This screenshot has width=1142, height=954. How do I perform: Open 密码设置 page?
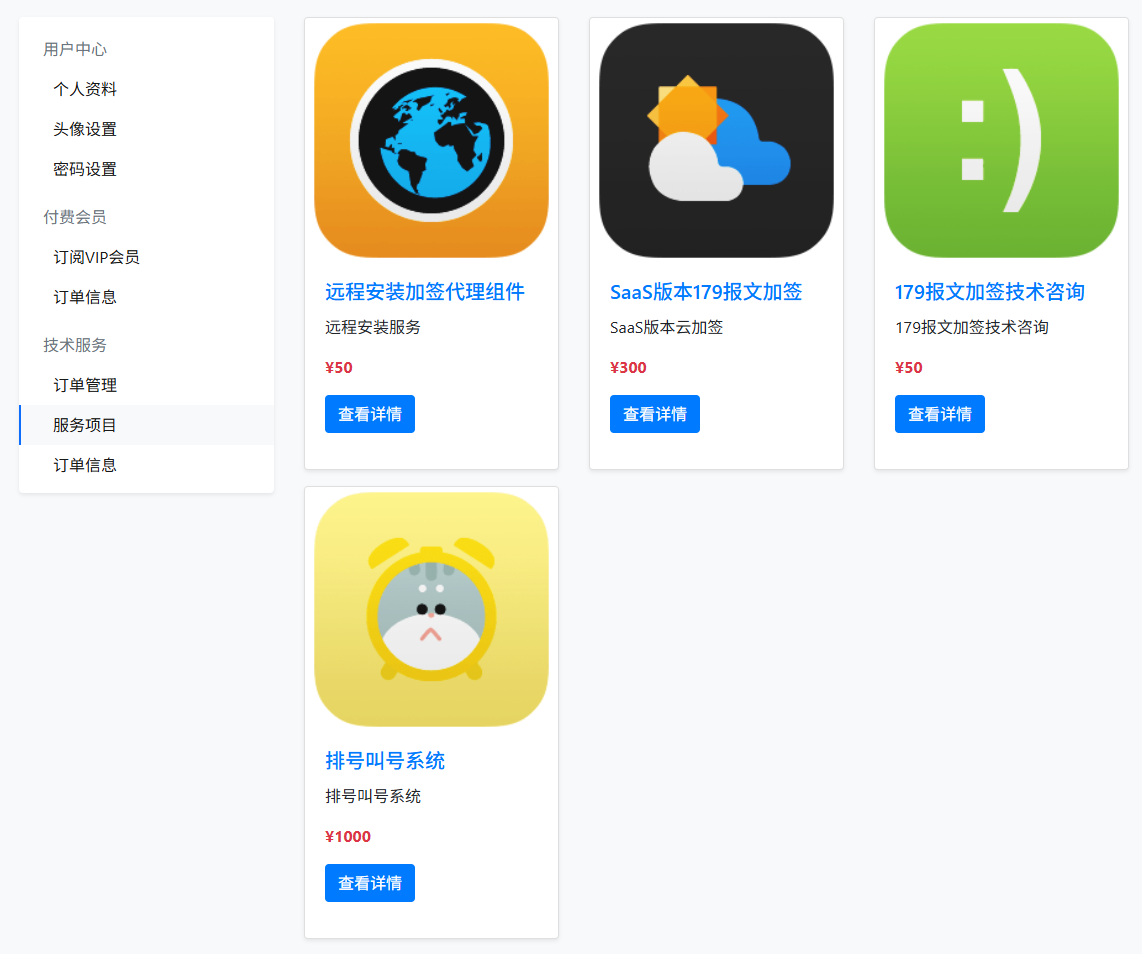(85, 169)
